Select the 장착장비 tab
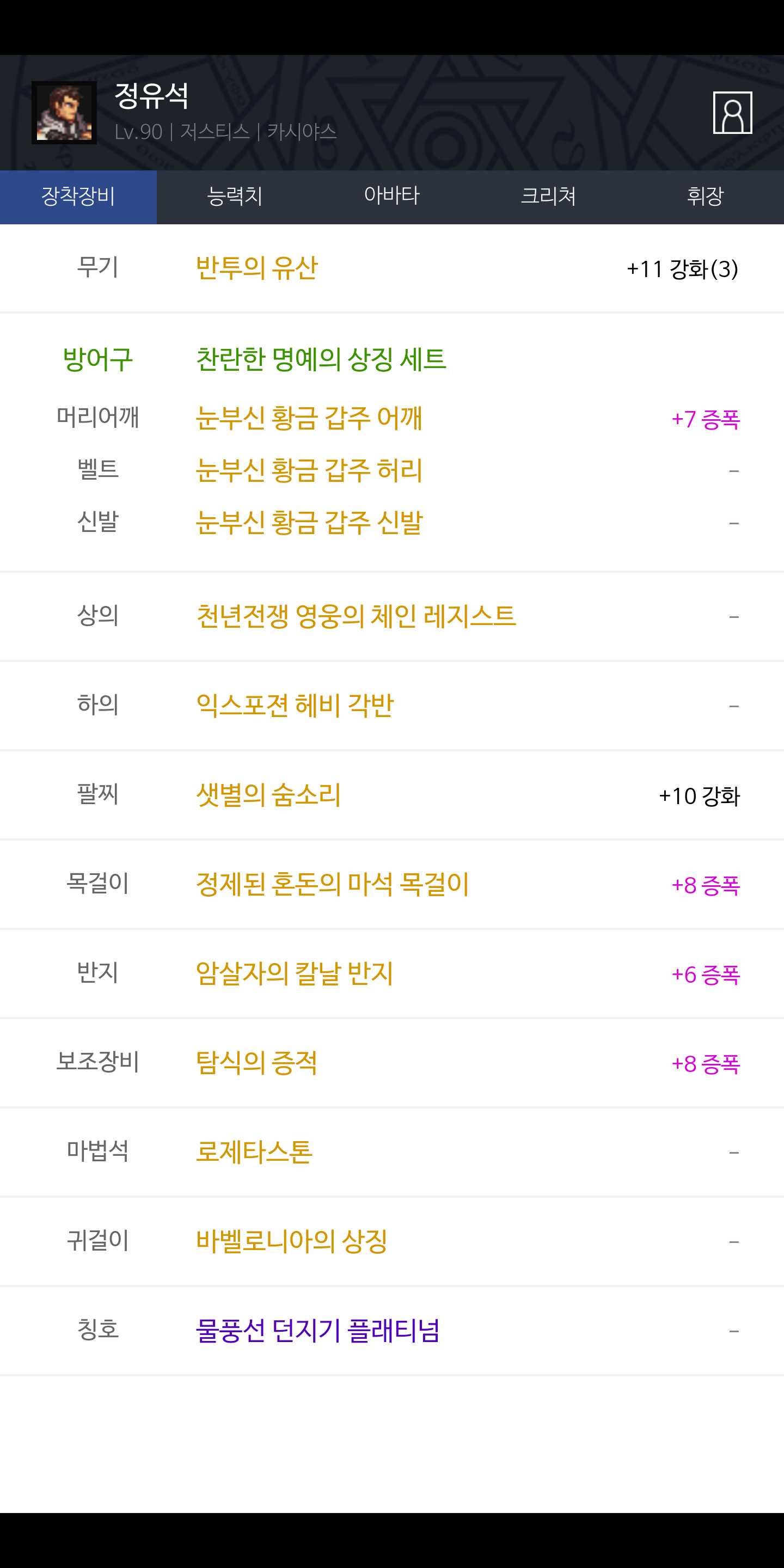784x1568 pixels. (x=78, y=197)
